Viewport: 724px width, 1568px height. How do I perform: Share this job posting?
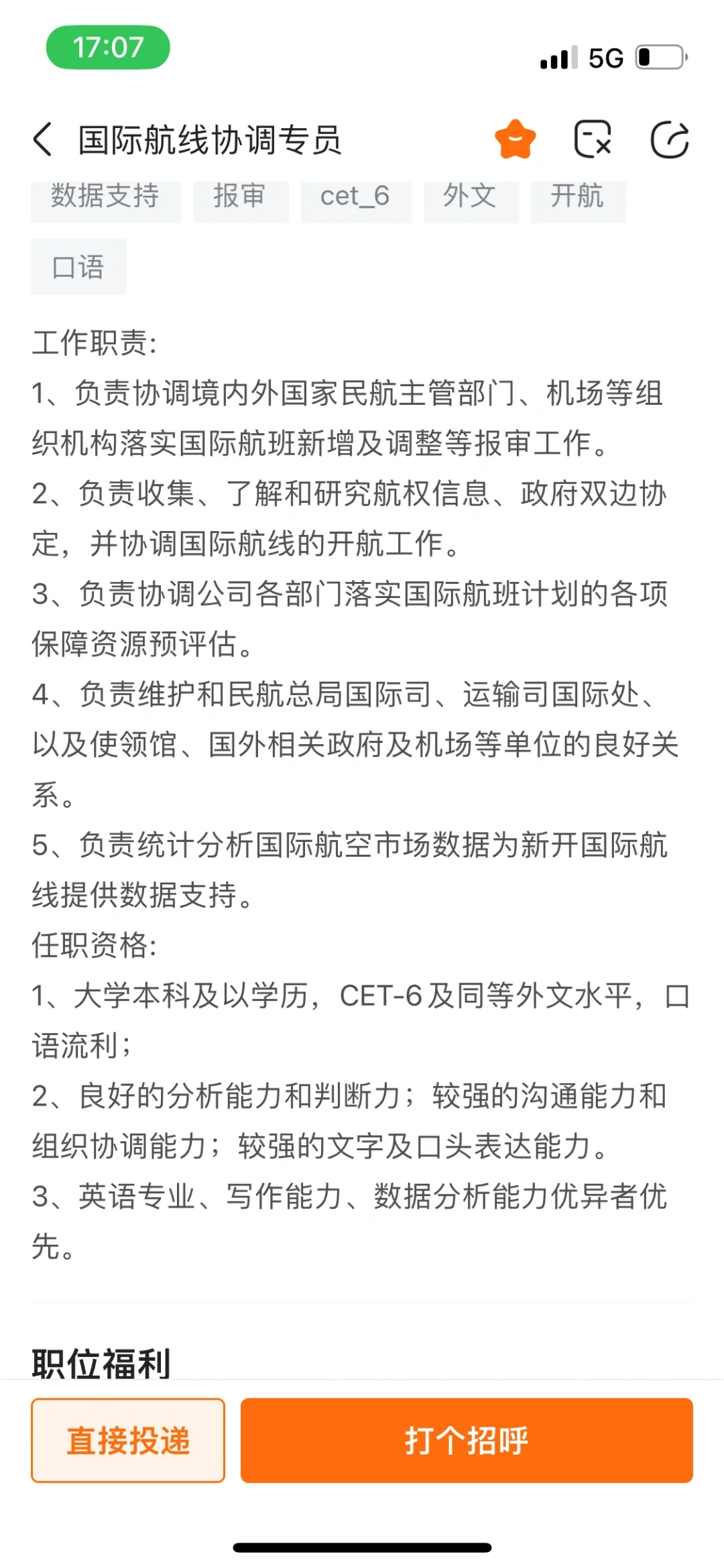click(x=670, y=139)
